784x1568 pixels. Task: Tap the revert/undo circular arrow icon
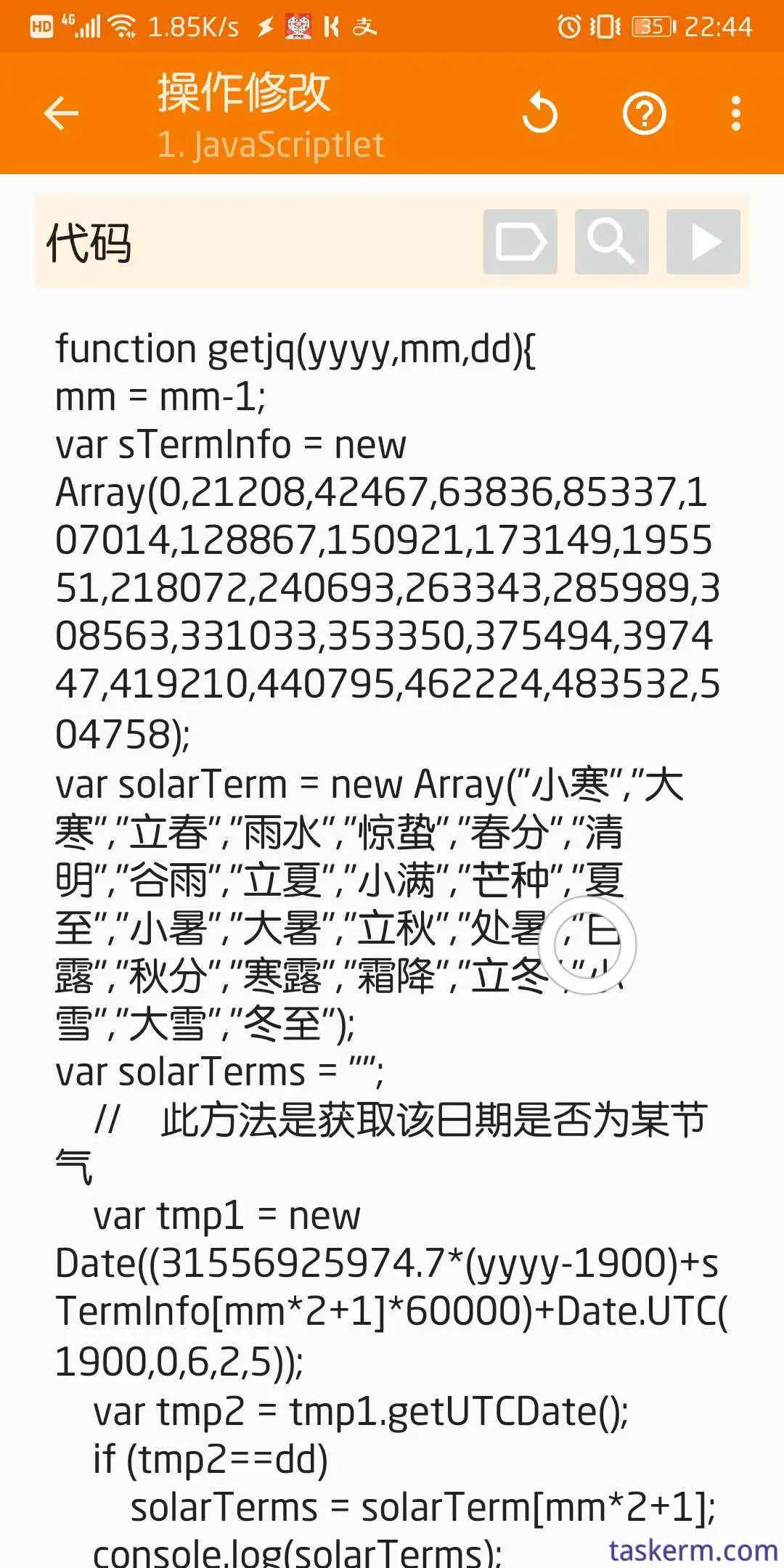tap(540, 113)
